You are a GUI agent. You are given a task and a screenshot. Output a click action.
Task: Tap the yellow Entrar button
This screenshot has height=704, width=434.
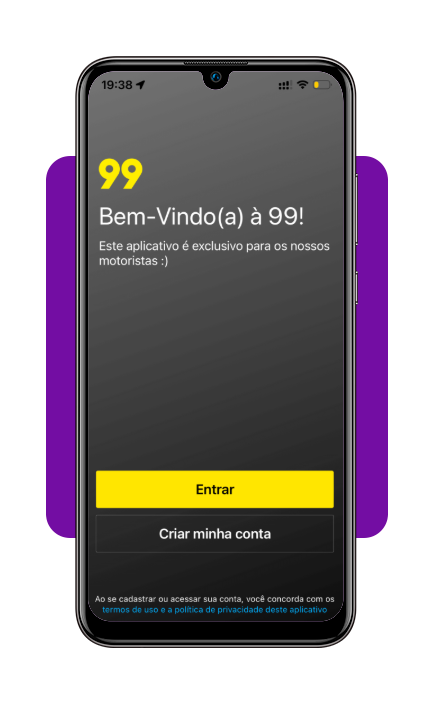point(215,489)
